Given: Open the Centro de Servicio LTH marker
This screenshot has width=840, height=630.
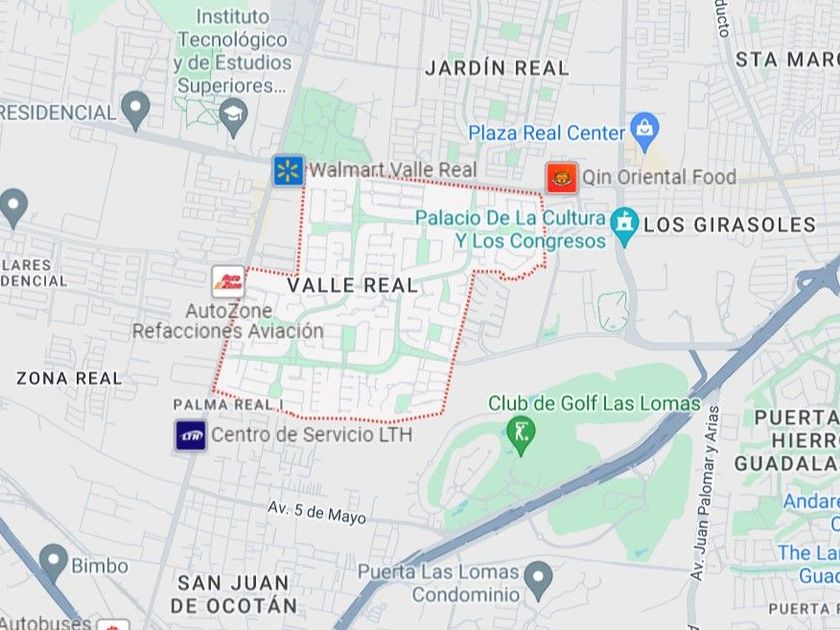Looking at the screenshot, I should tap(191, 436).
